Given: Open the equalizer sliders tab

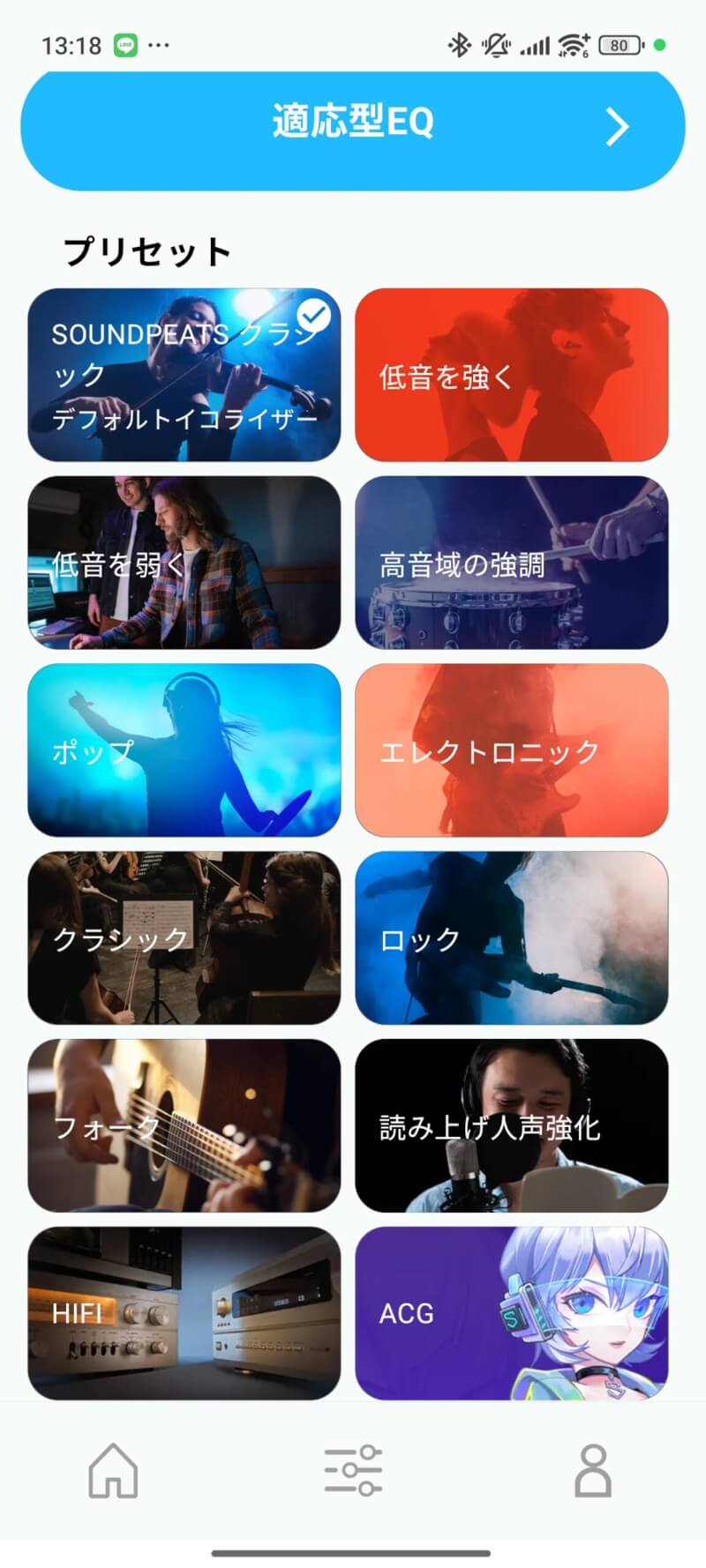Looking at the screenshot, I should click(x=353, y=1470).
